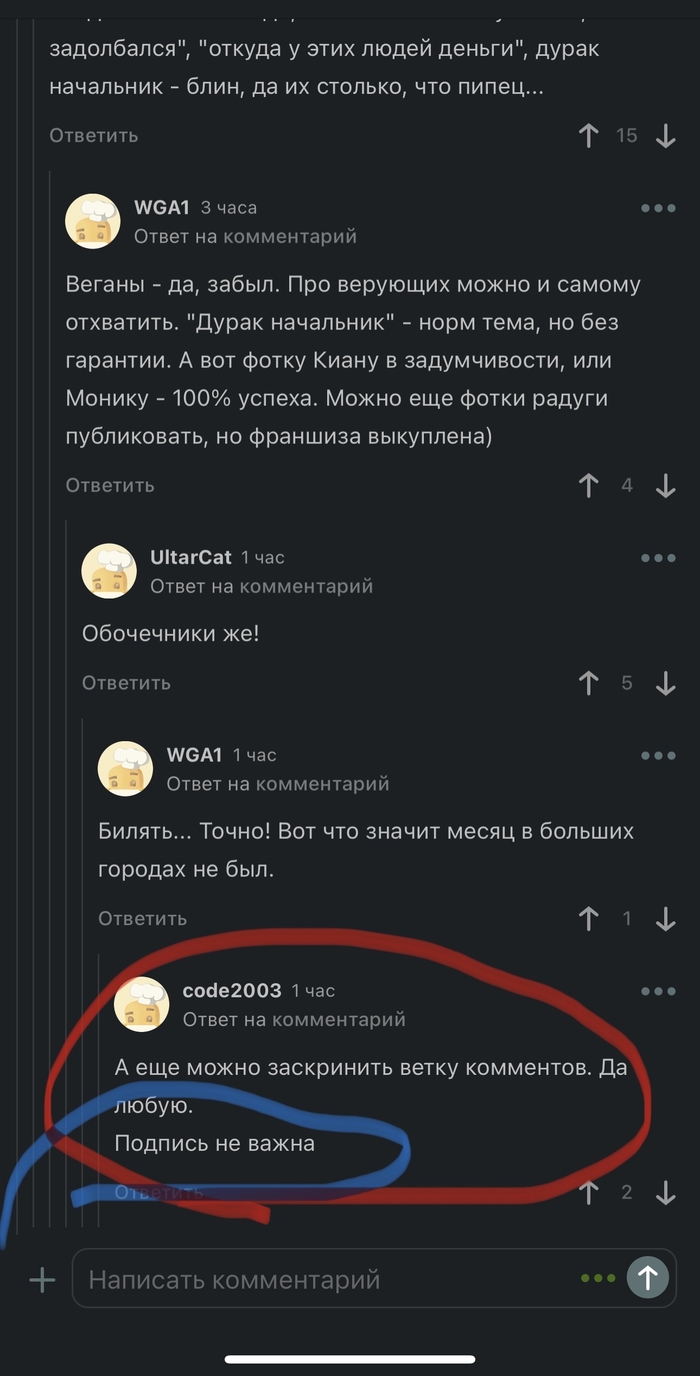700x1376 pixels.
Task: Upvote WGA1's comment with 4 points
Action: tap(589, 486)
